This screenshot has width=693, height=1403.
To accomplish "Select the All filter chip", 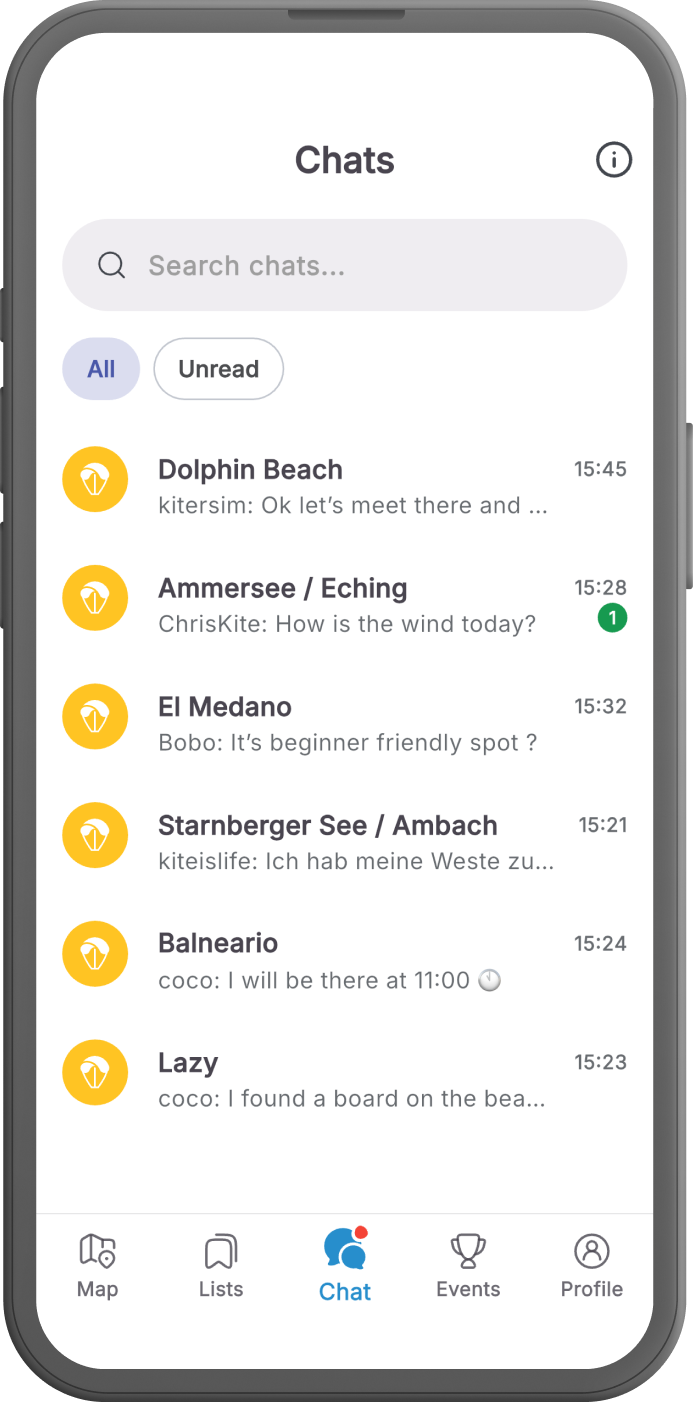I will click(x=101, y=369).
